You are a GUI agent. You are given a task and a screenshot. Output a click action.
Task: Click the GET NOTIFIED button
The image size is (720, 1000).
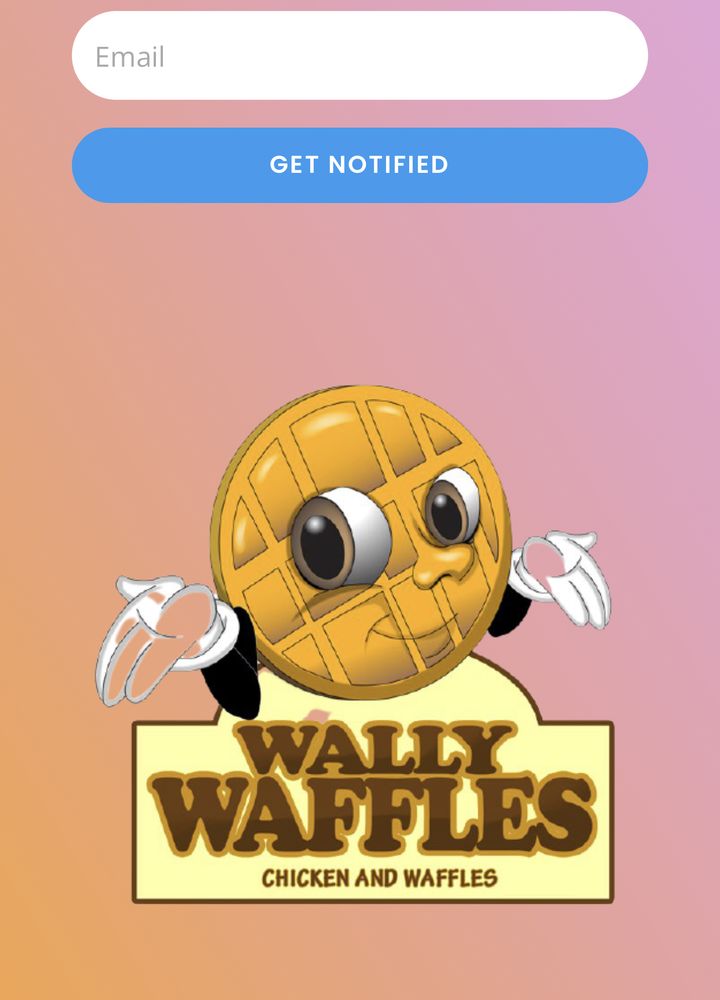360,163
